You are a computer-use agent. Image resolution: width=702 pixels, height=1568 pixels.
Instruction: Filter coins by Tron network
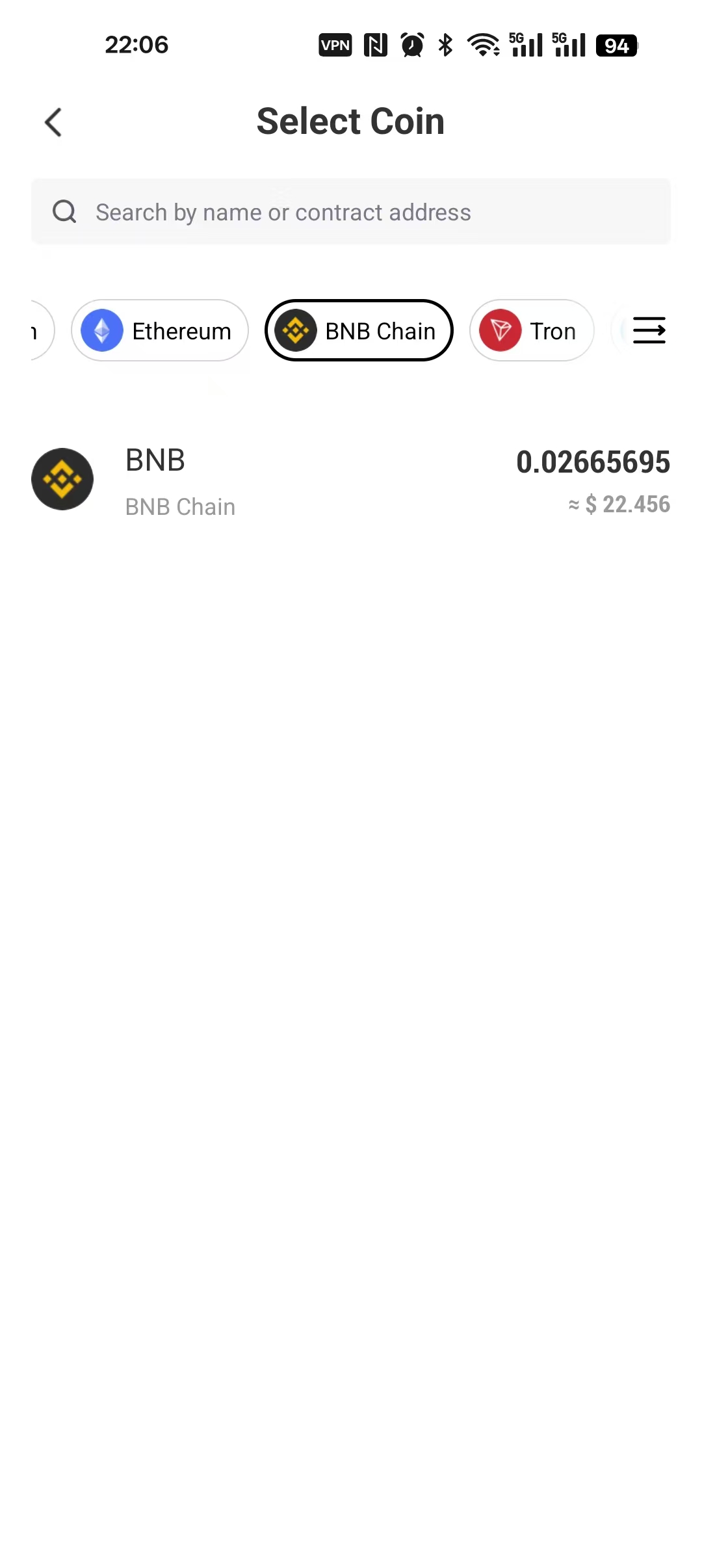(532, 331)
